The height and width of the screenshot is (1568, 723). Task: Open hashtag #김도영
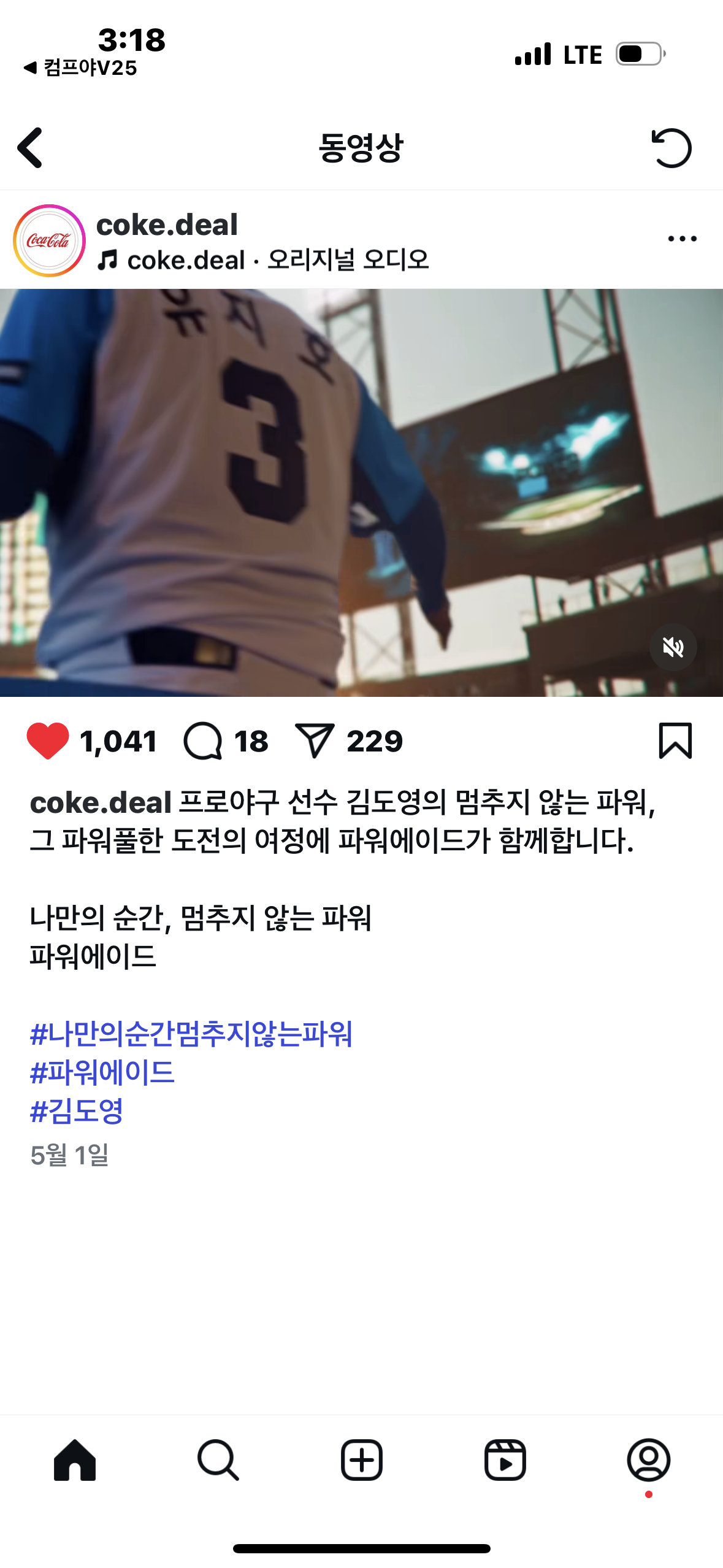77,1111
